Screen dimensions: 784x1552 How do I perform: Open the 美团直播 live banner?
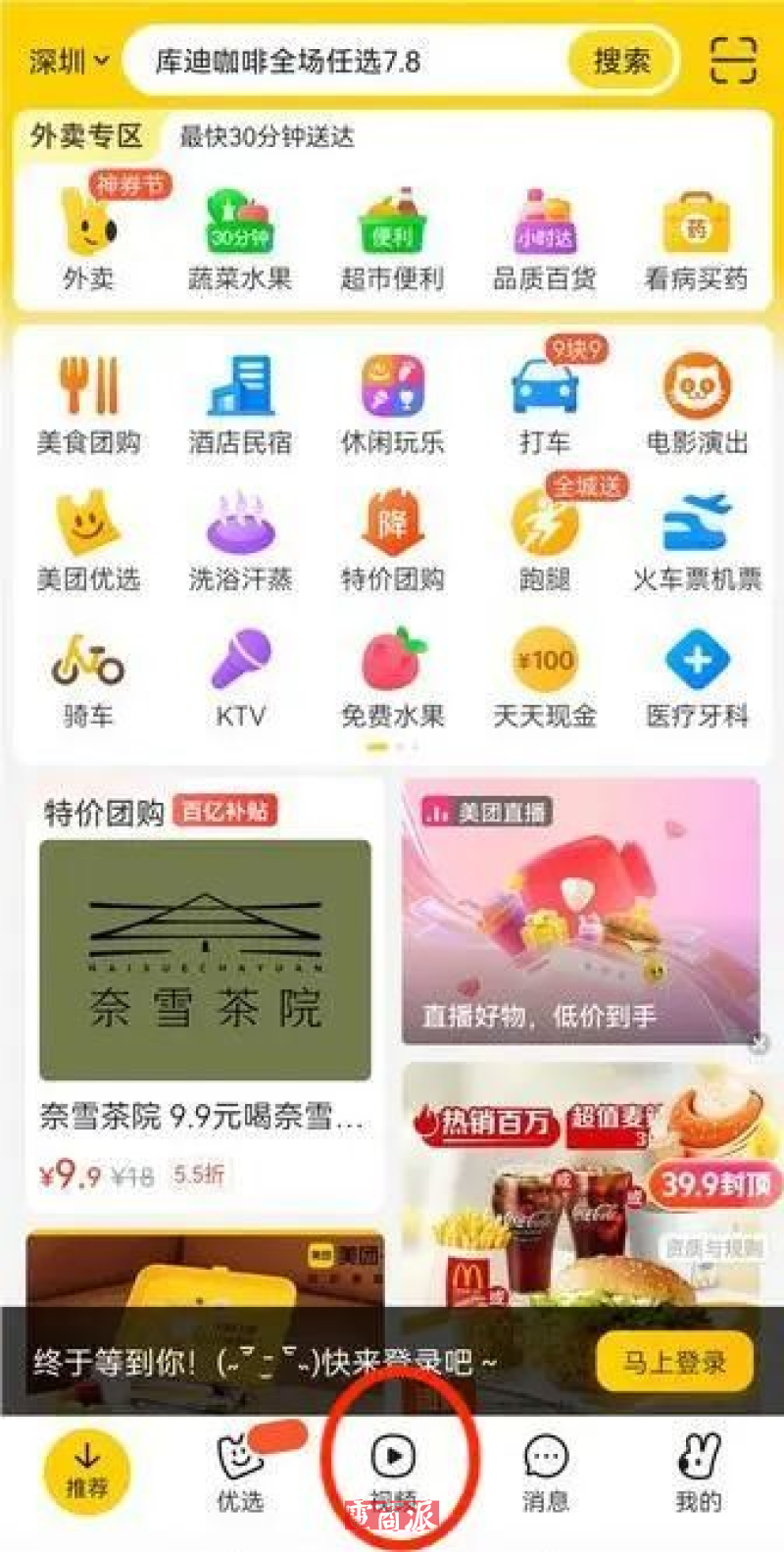click(x=580, y=912)
